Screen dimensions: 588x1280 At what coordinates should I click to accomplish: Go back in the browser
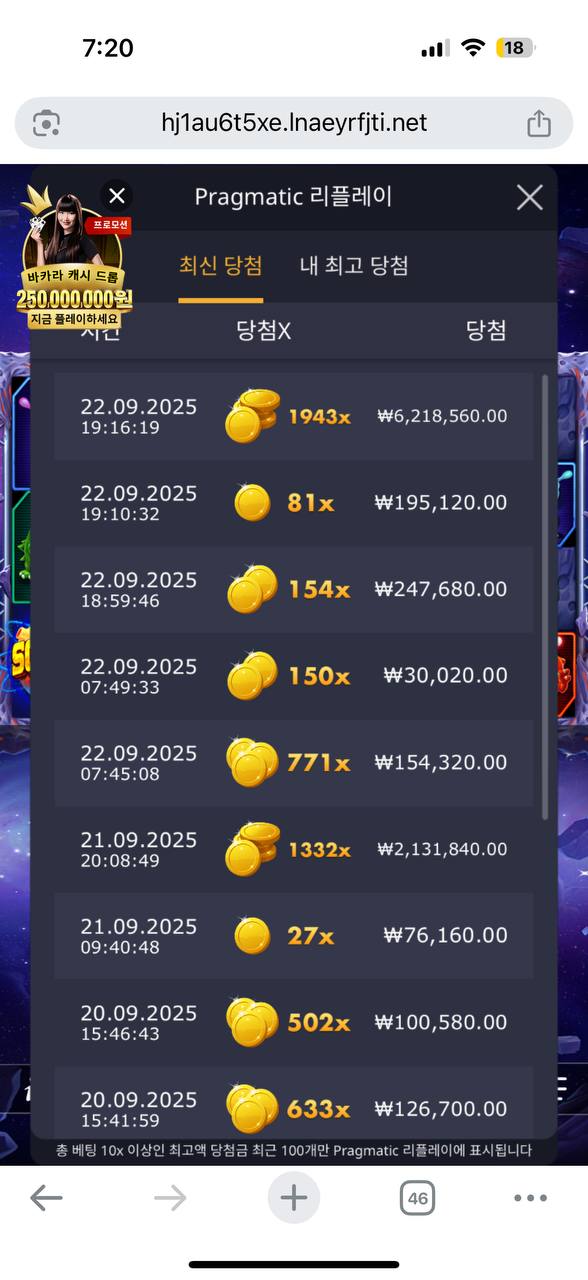point(46,1198)
